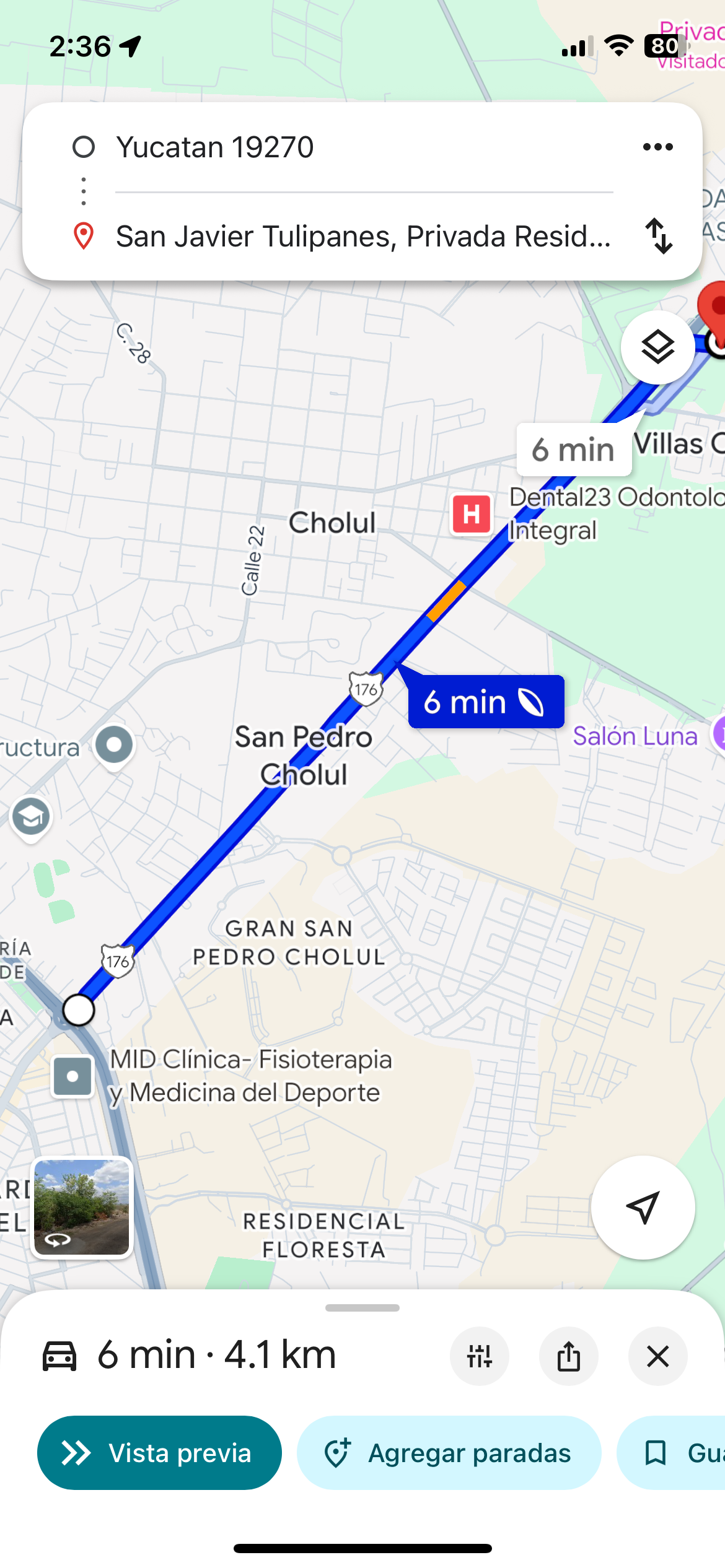Viewport: 725px width, 1568px height.
Task: Open the map layers button
Action: (x=657, y=347)
